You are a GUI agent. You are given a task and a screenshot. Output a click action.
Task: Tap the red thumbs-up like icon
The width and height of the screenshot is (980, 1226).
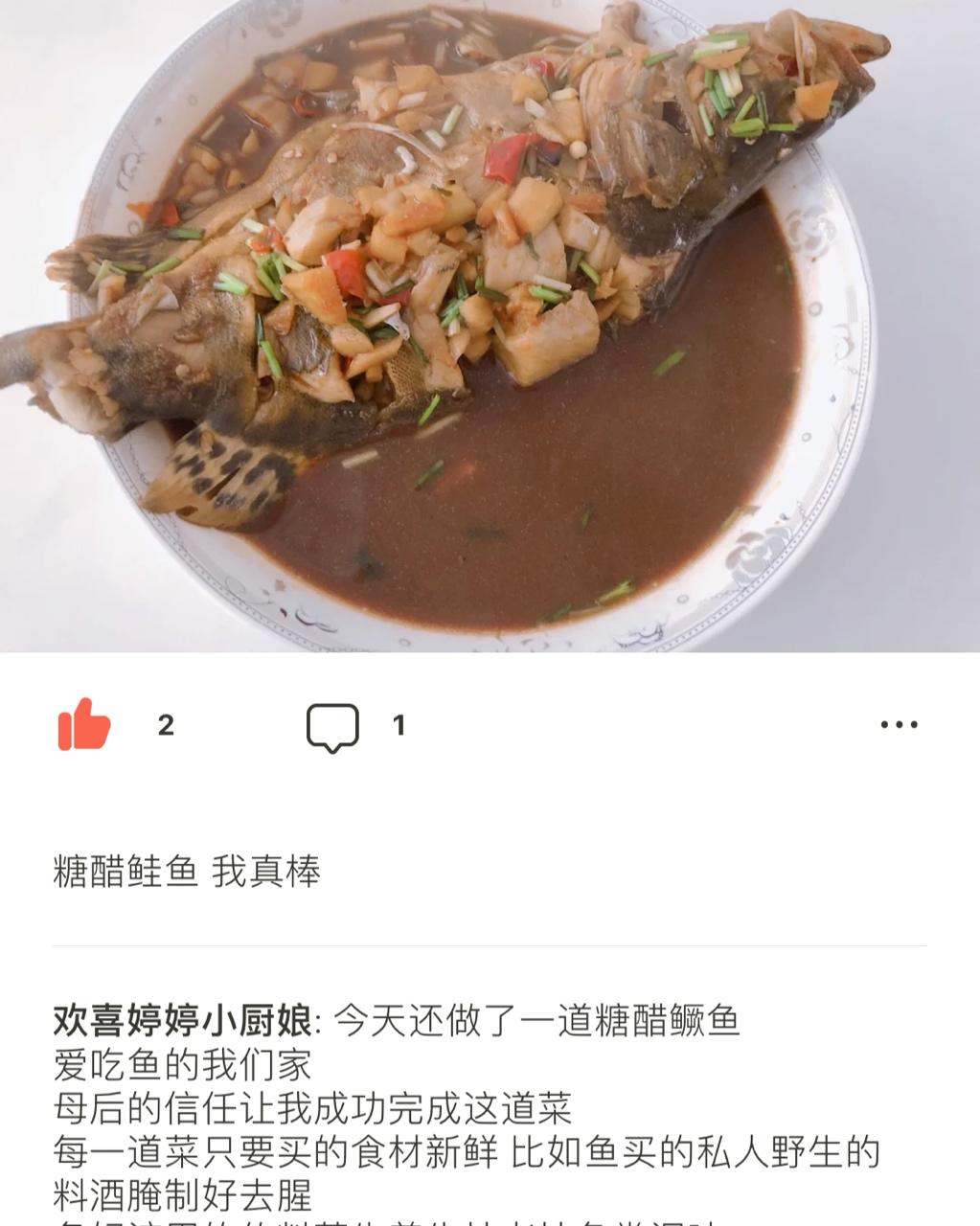click(84, 724)
